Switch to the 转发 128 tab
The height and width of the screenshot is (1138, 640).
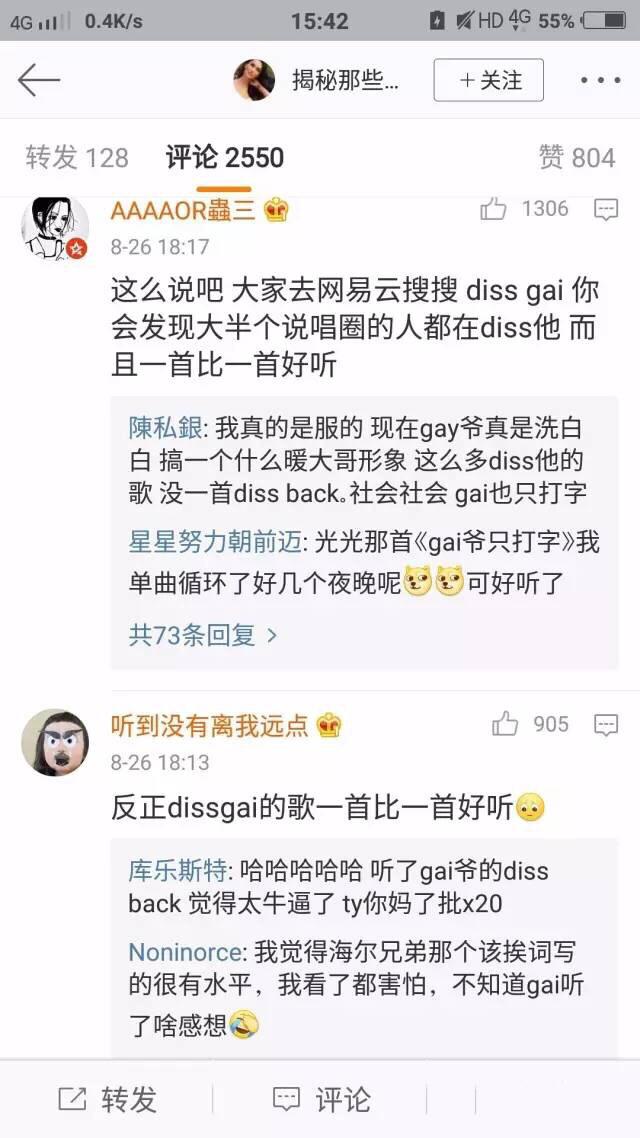pyautogui.click(x=77, y=157)
